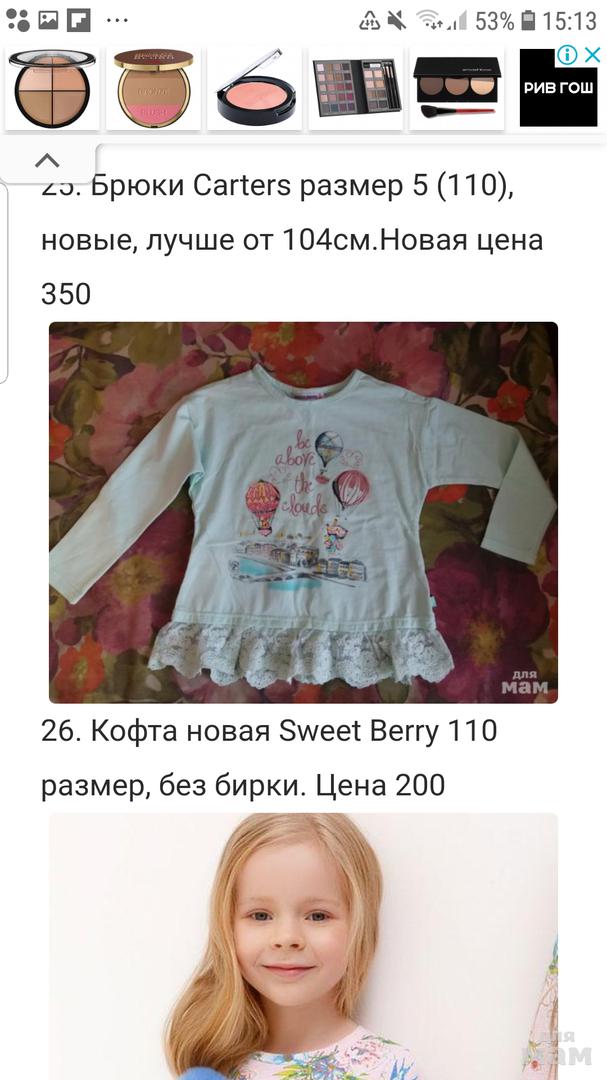Open the contour kit with brush ad

pyautogui.click(x=458, y=88)
